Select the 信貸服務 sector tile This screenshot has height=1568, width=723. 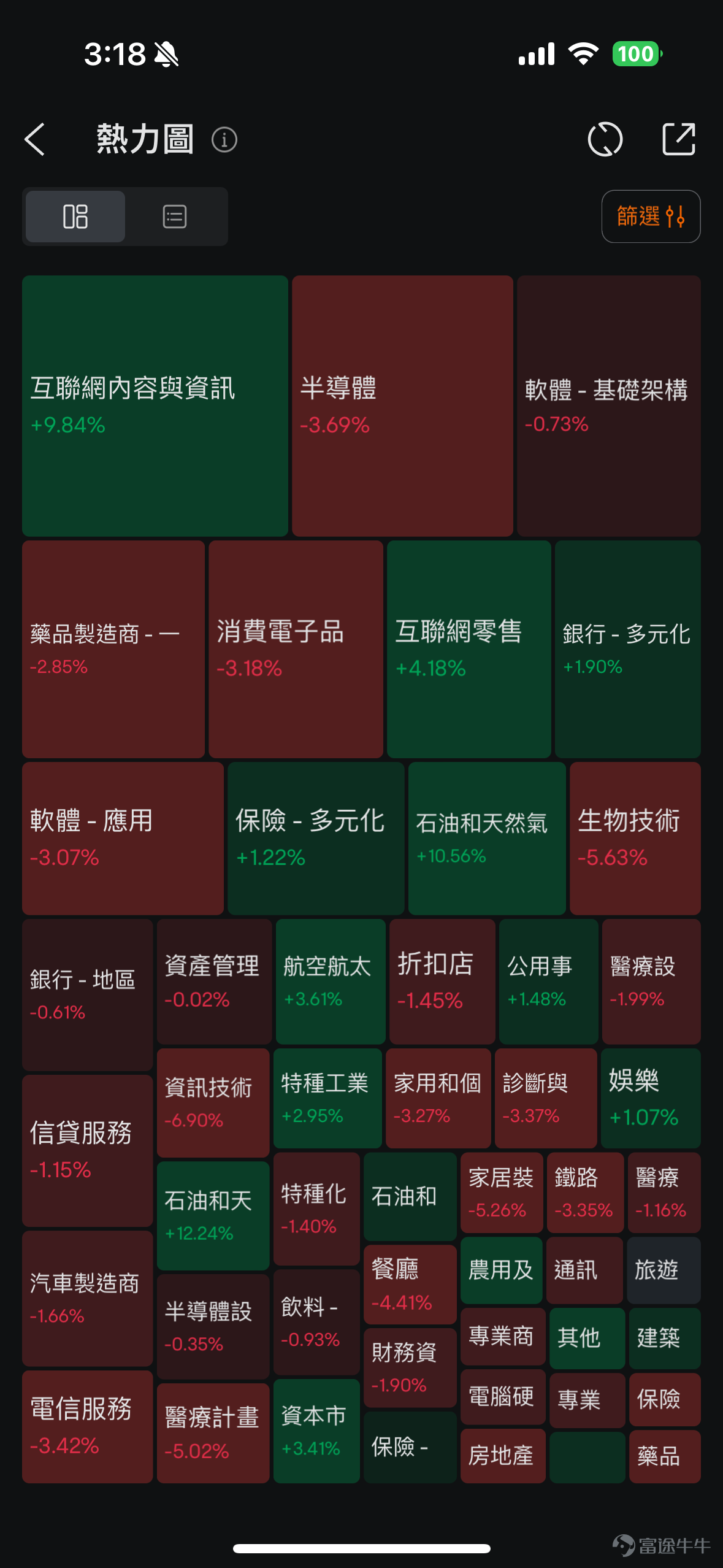(88, 1150)
